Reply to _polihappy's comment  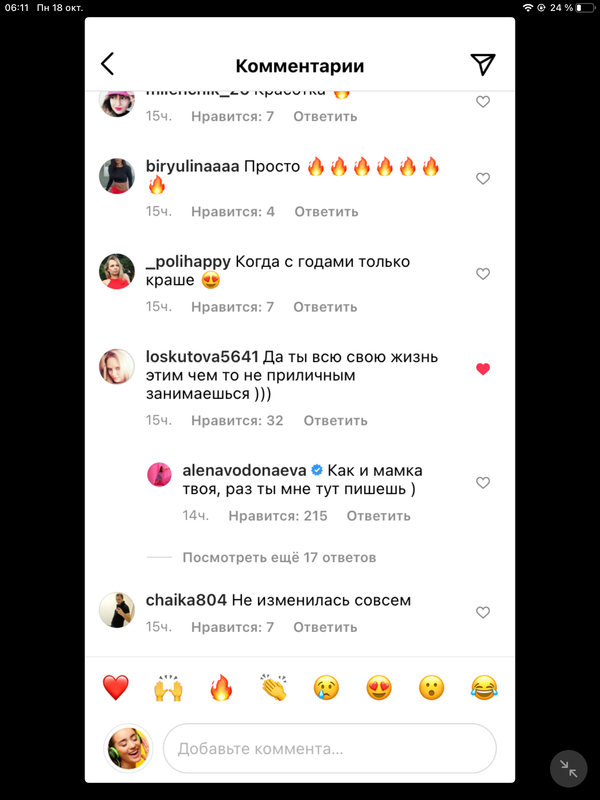pyautogui.click(x=326, y=307)
